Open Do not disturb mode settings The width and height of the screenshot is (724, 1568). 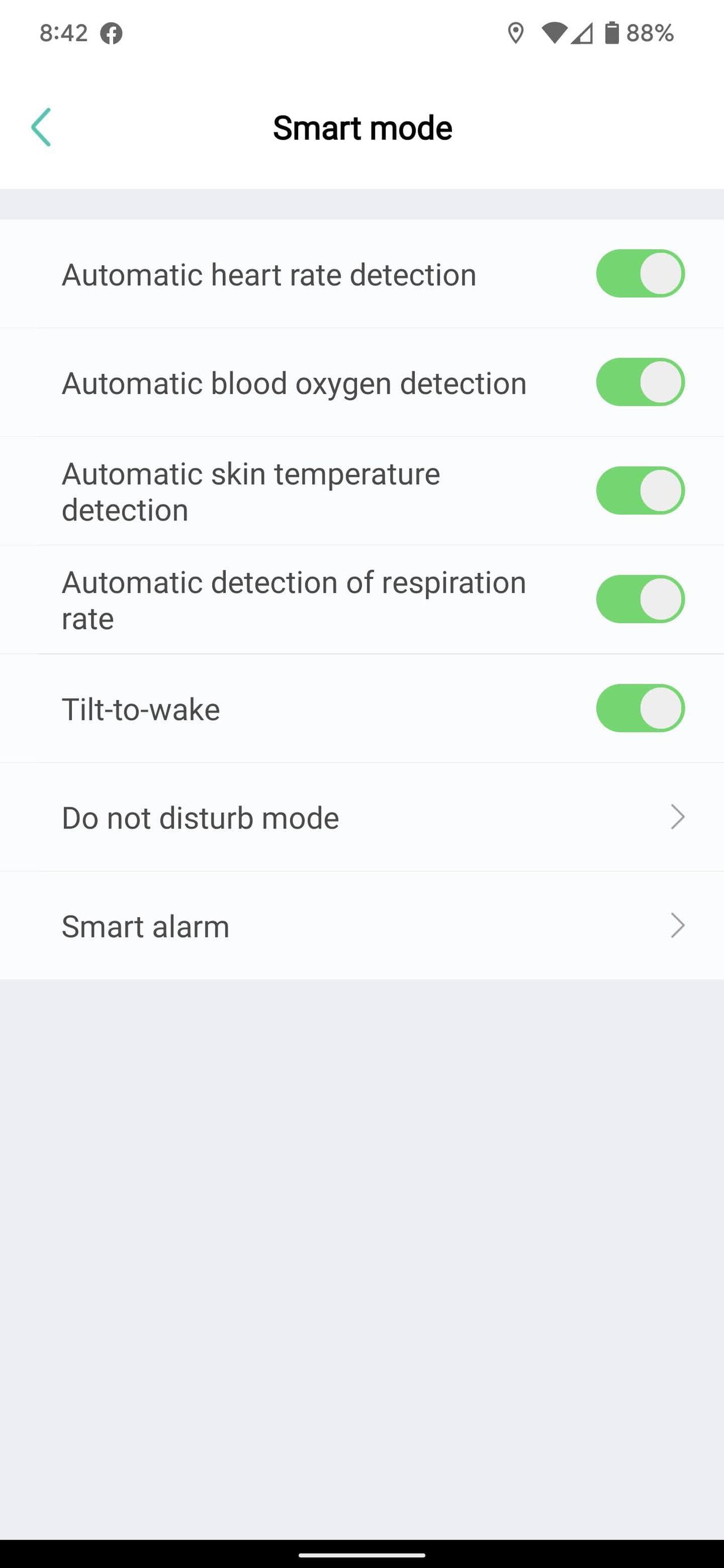click(x=361, y=817)
